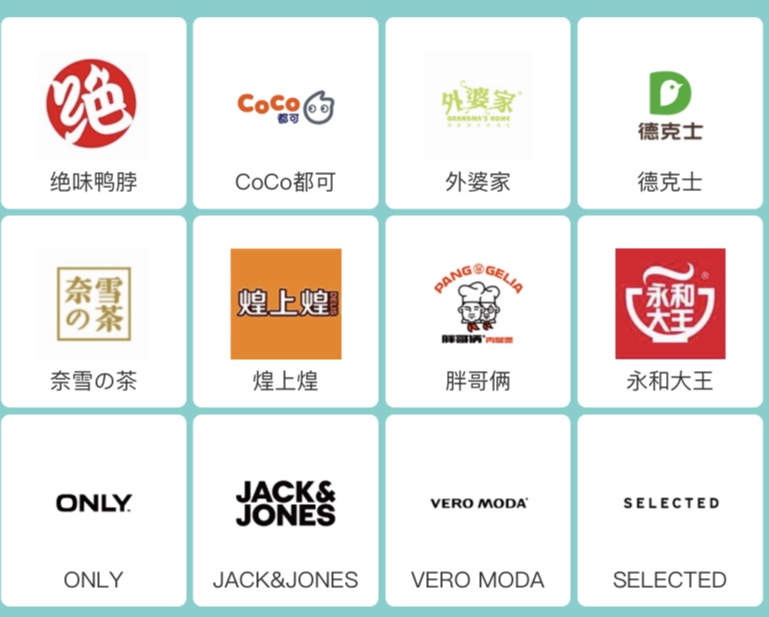This screenshot has width=769, height=617.
Task: Select the JACK&JONES brand tile
Action: [x=285, y=510]
